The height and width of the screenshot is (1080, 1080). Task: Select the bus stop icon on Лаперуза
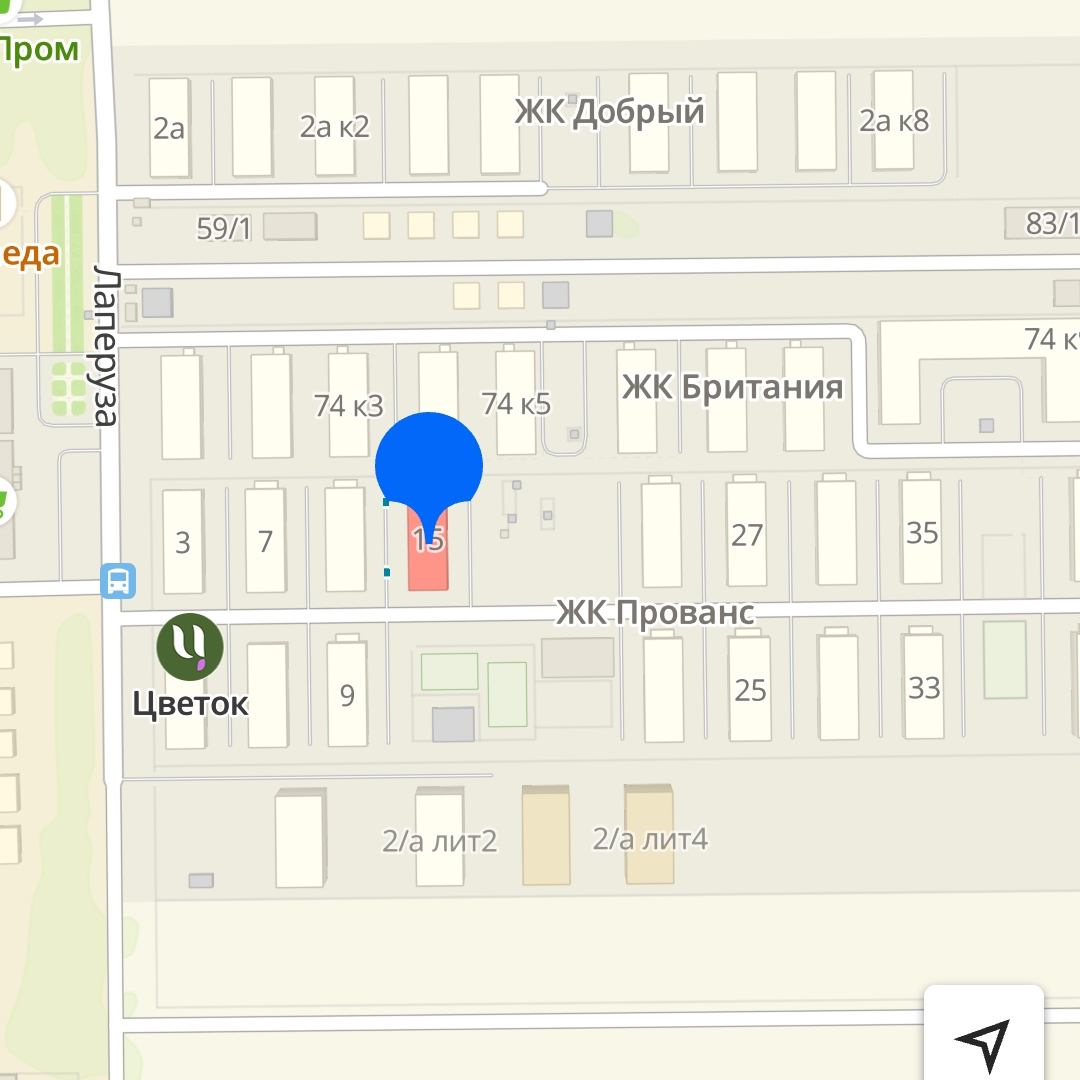pyautogui.click(x=119, y=581)
